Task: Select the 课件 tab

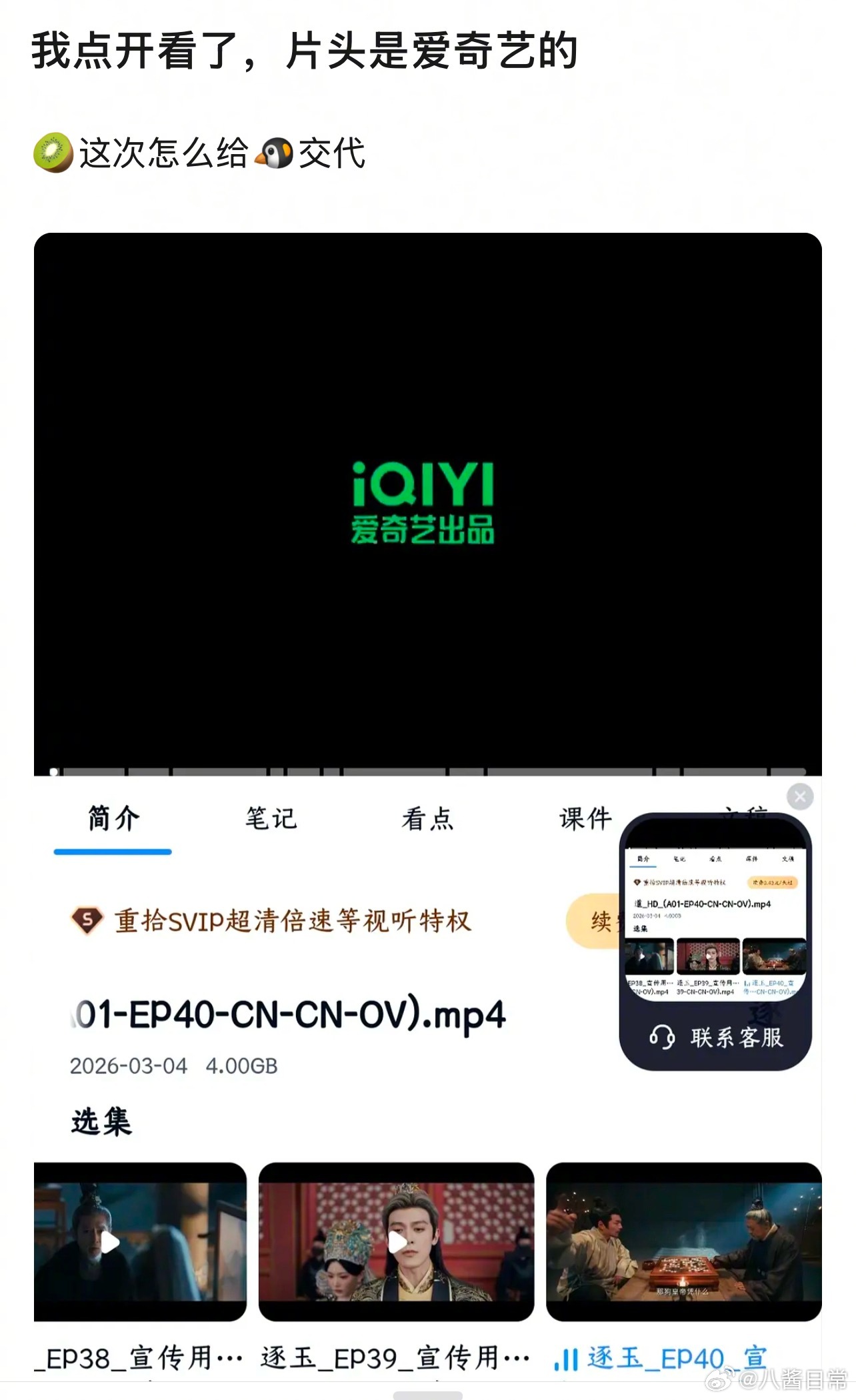Action: pos(587,820)
